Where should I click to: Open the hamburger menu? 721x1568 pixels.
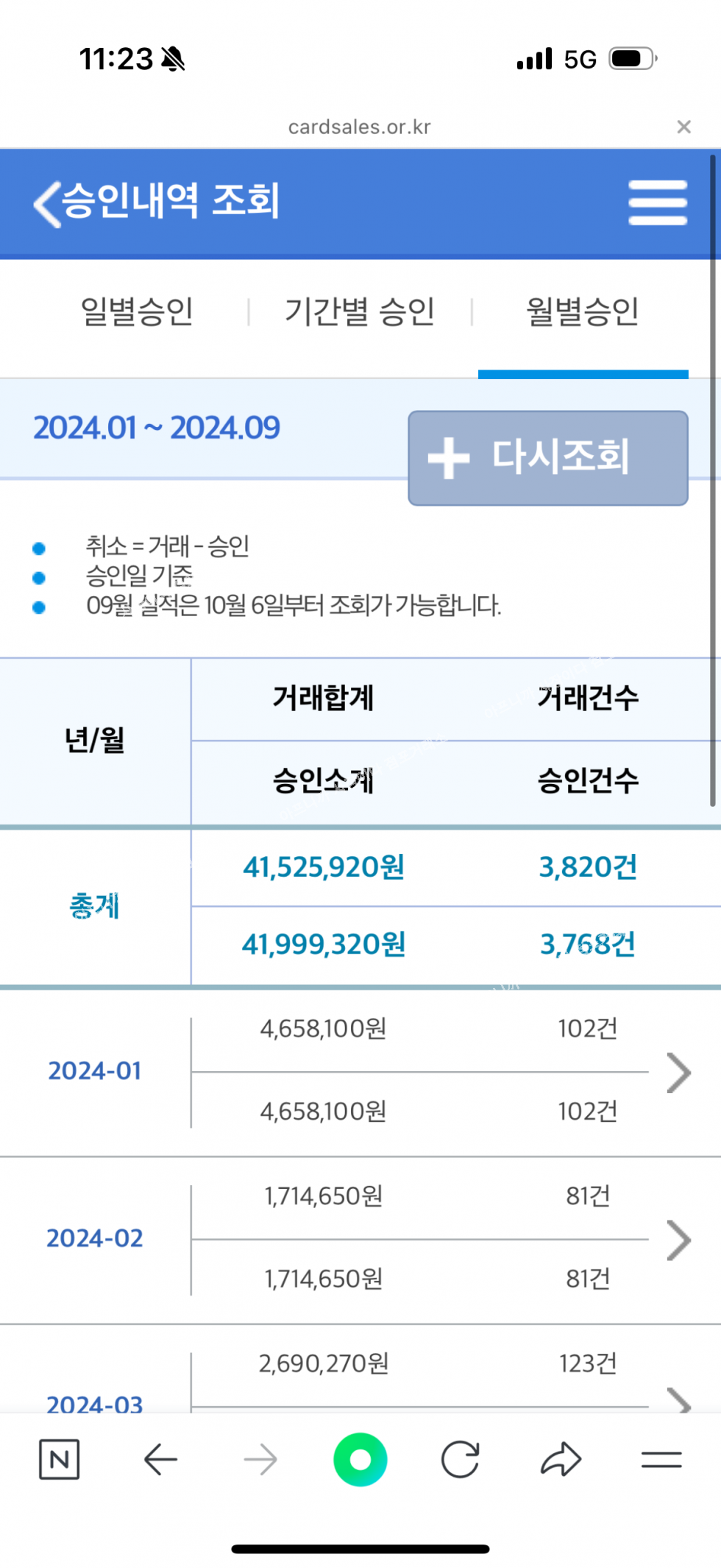pyautogui.click(x=657, y=202)
